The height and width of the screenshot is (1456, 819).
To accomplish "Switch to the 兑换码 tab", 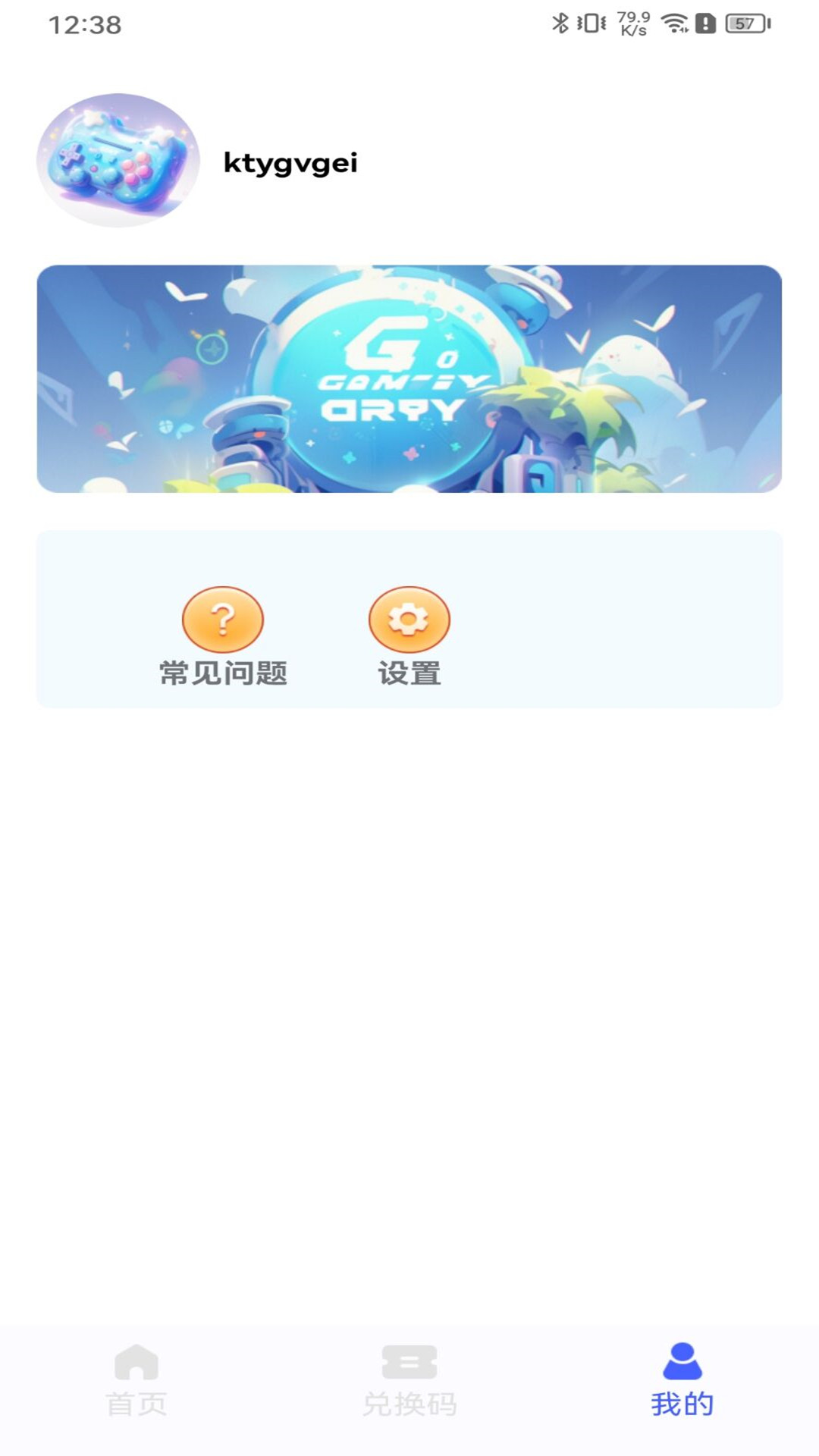I will 409,1380.
